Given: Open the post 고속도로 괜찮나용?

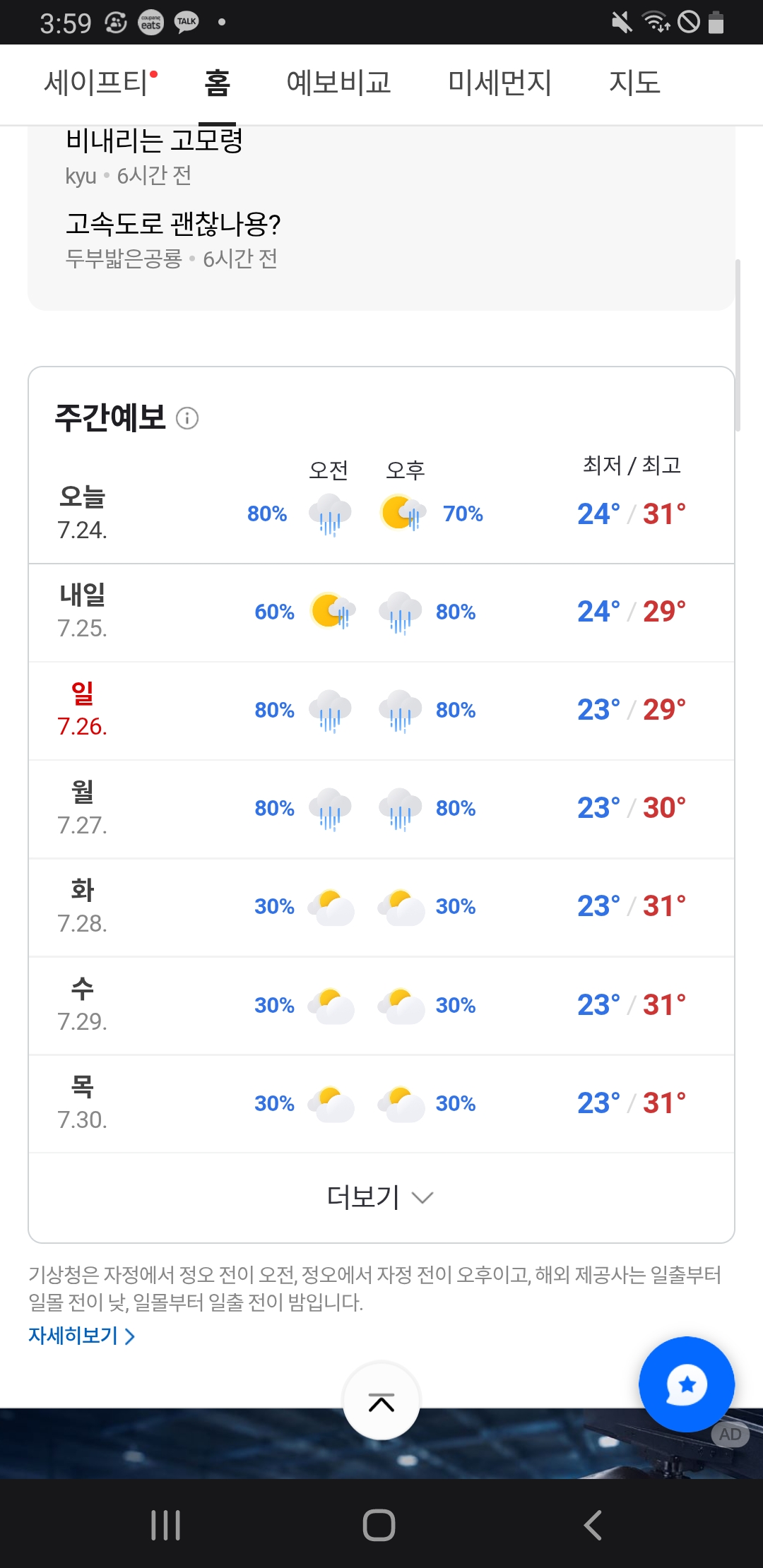Looking at the screenshot, I should (x=173, y=225).
